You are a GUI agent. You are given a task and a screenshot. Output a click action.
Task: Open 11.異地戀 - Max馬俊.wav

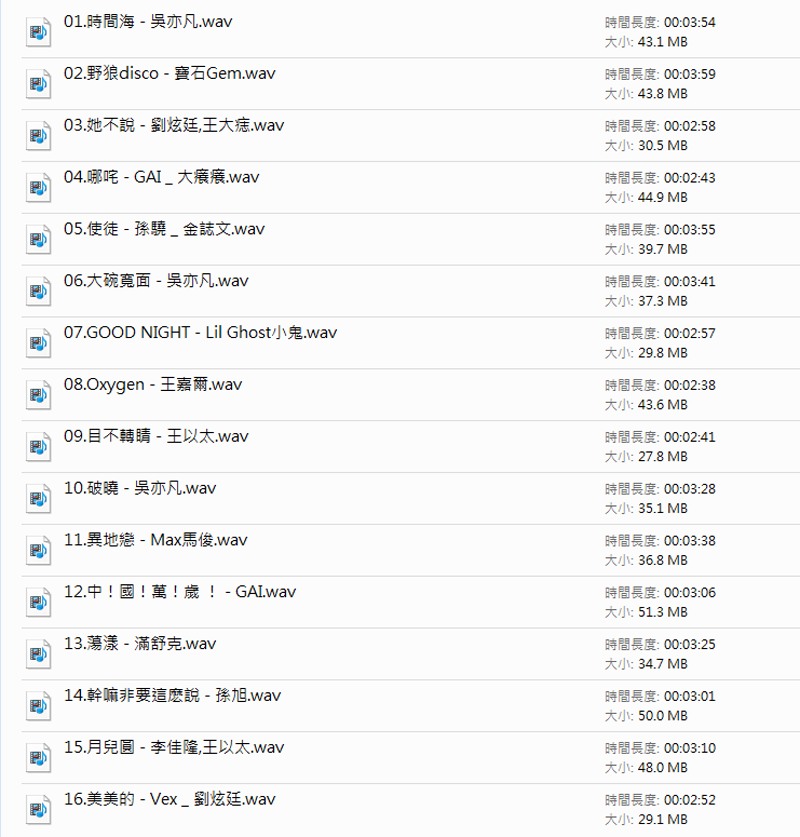(x=155, y=541)
